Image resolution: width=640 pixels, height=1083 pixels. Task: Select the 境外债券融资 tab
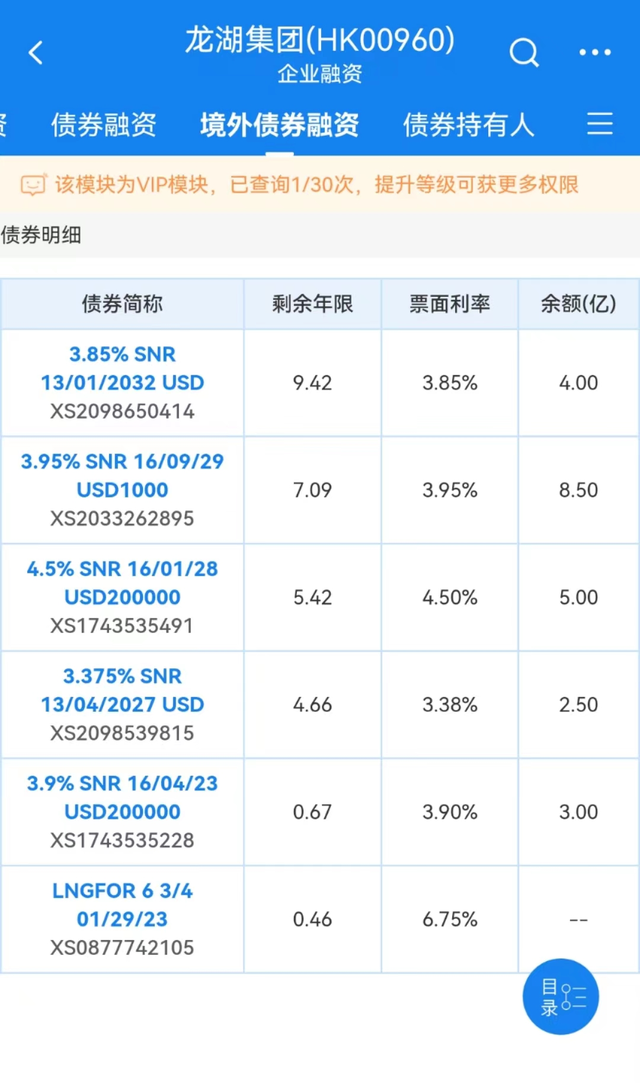[x=280, y=125]
